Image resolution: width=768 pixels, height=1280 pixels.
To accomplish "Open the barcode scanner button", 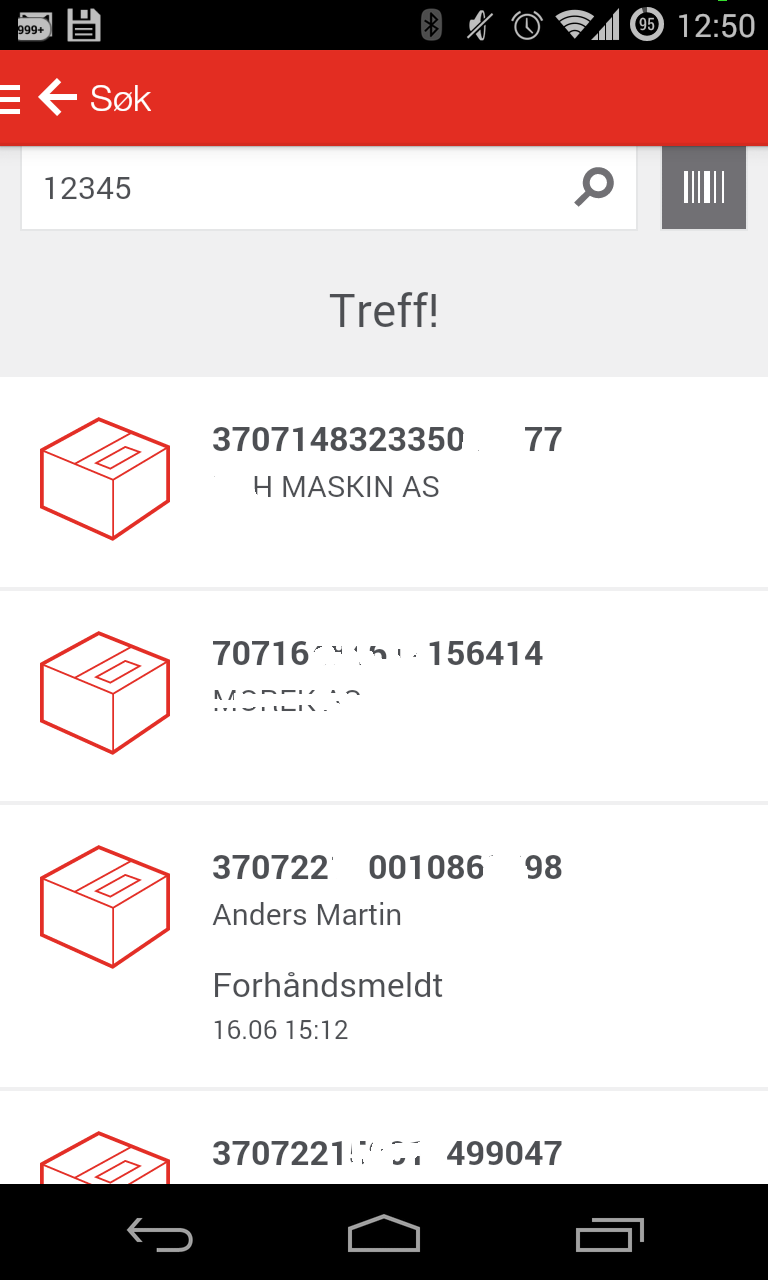I will click(x=704, y=188).
